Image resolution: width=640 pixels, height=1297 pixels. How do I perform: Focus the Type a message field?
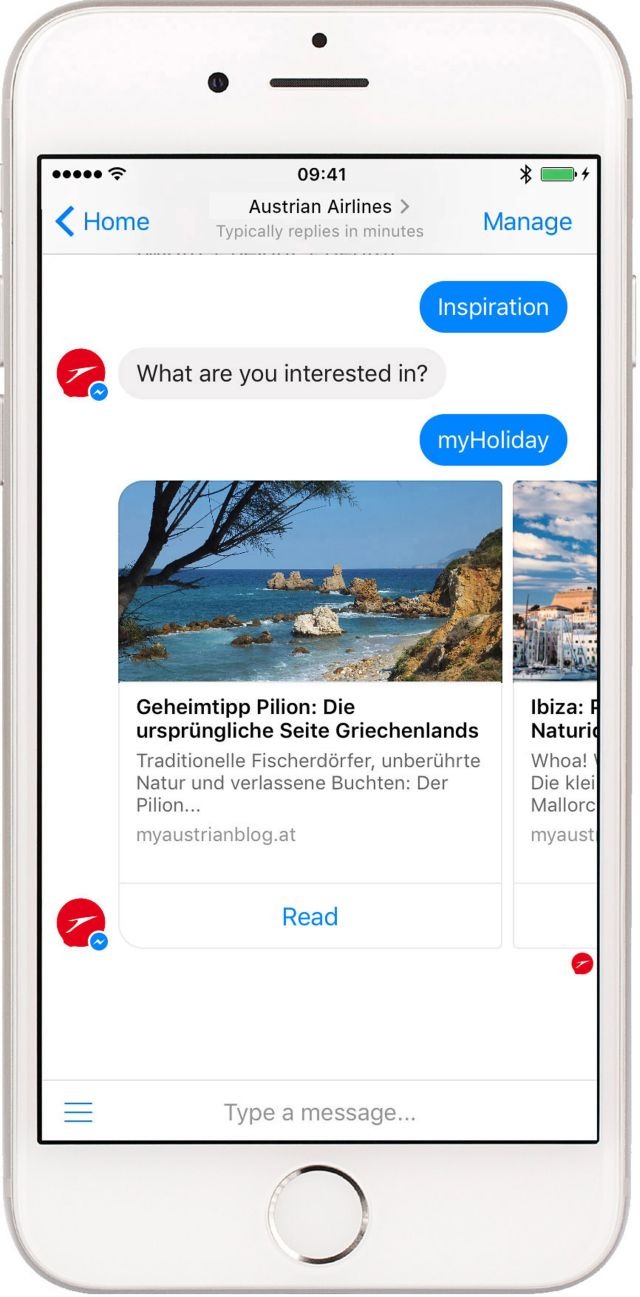pos(320,1112)
